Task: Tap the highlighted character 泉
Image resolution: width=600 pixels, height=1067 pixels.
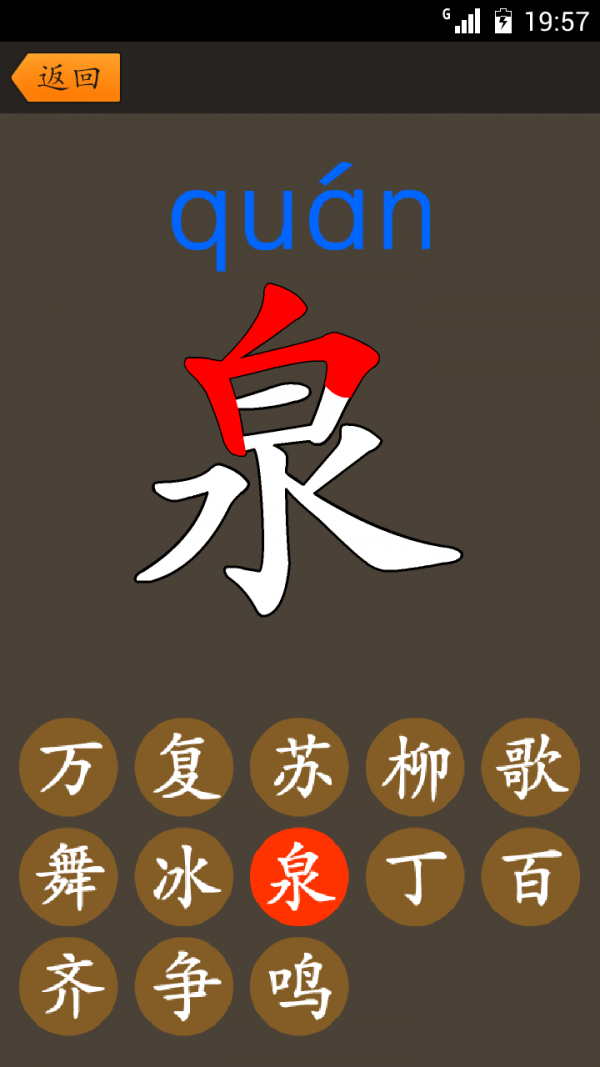Action: 299,877
